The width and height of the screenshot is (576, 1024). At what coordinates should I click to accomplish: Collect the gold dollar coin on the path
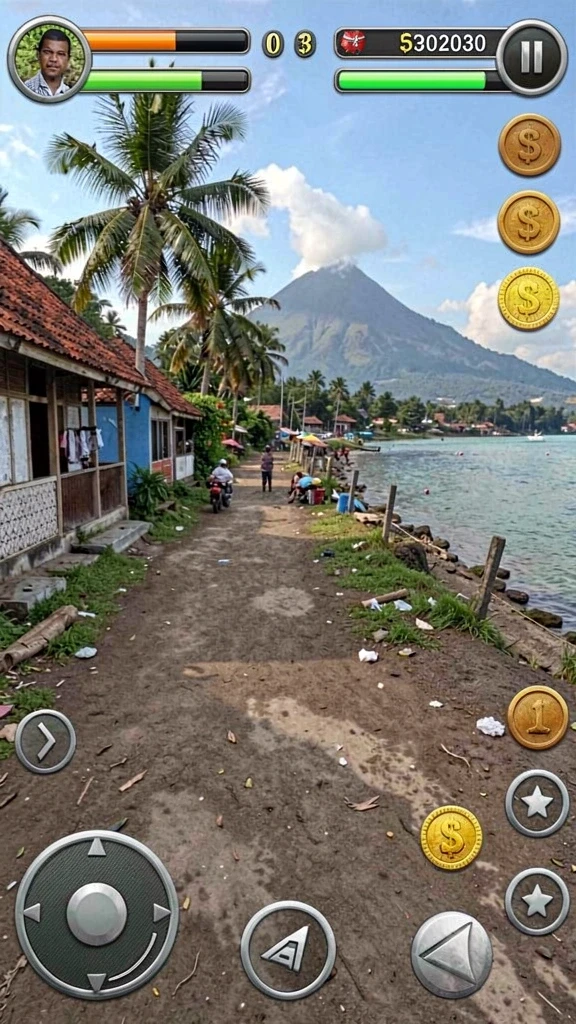pyautogui.click(x=451, y=837)
